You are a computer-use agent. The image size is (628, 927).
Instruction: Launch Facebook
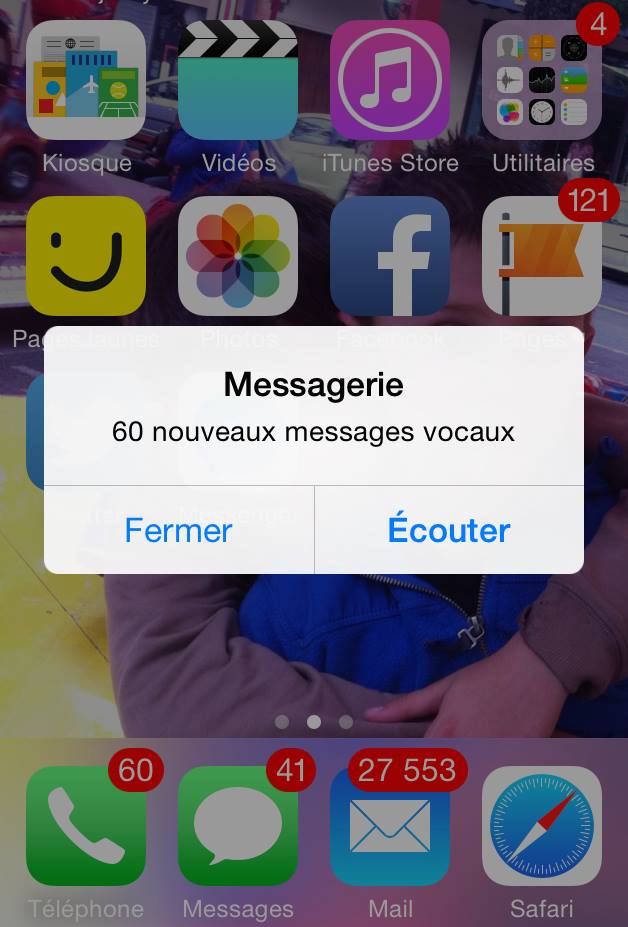[x=390, y=256]
